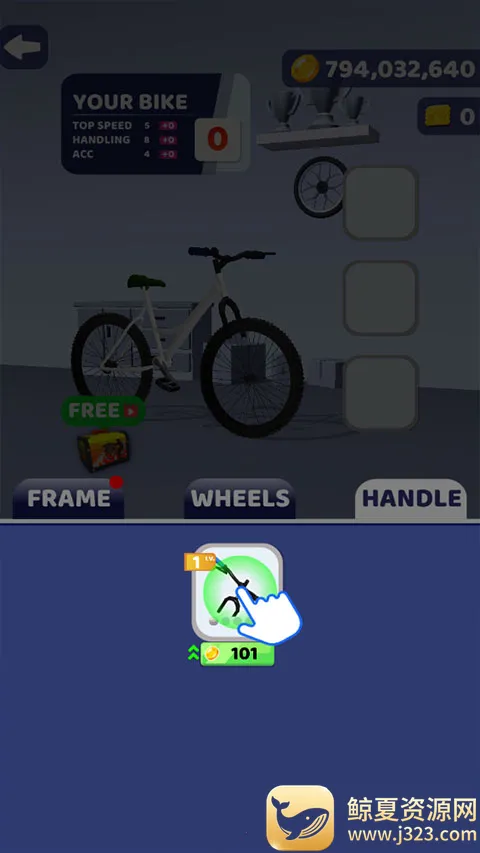Image resolution: width=480 pixels, height=853 pixels.
Task: Switch to the Wheels tab
Action: coord(240,499)
